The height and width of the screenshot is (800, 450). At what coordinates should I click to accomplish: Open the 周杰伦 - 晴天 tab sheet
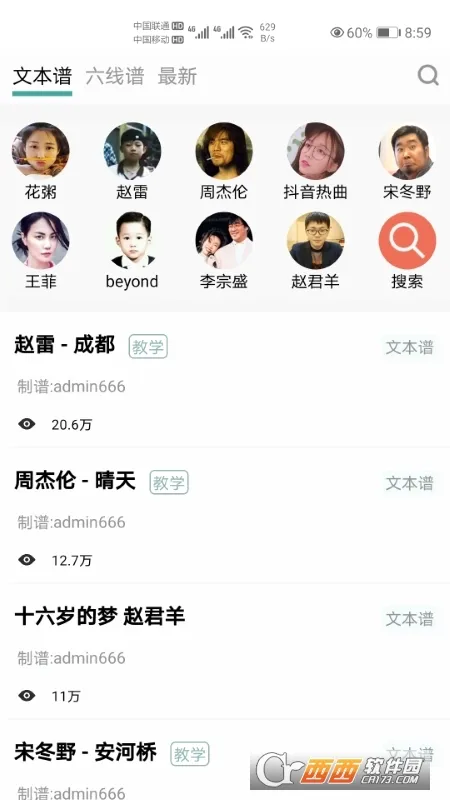click(225, 516)
